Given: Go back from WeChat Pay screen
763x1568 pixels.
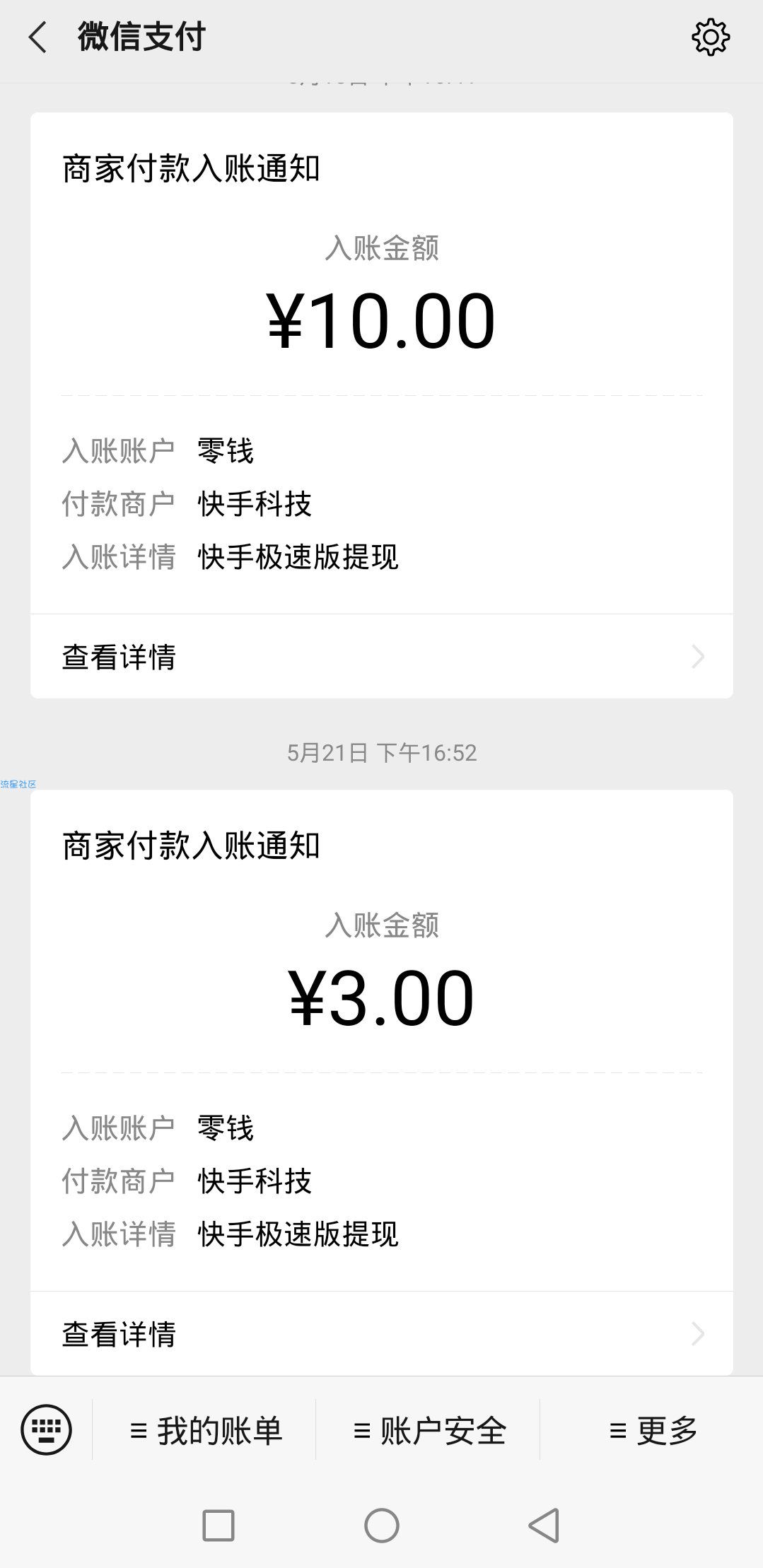Looking at the screenshot, I should click(37, 37).
